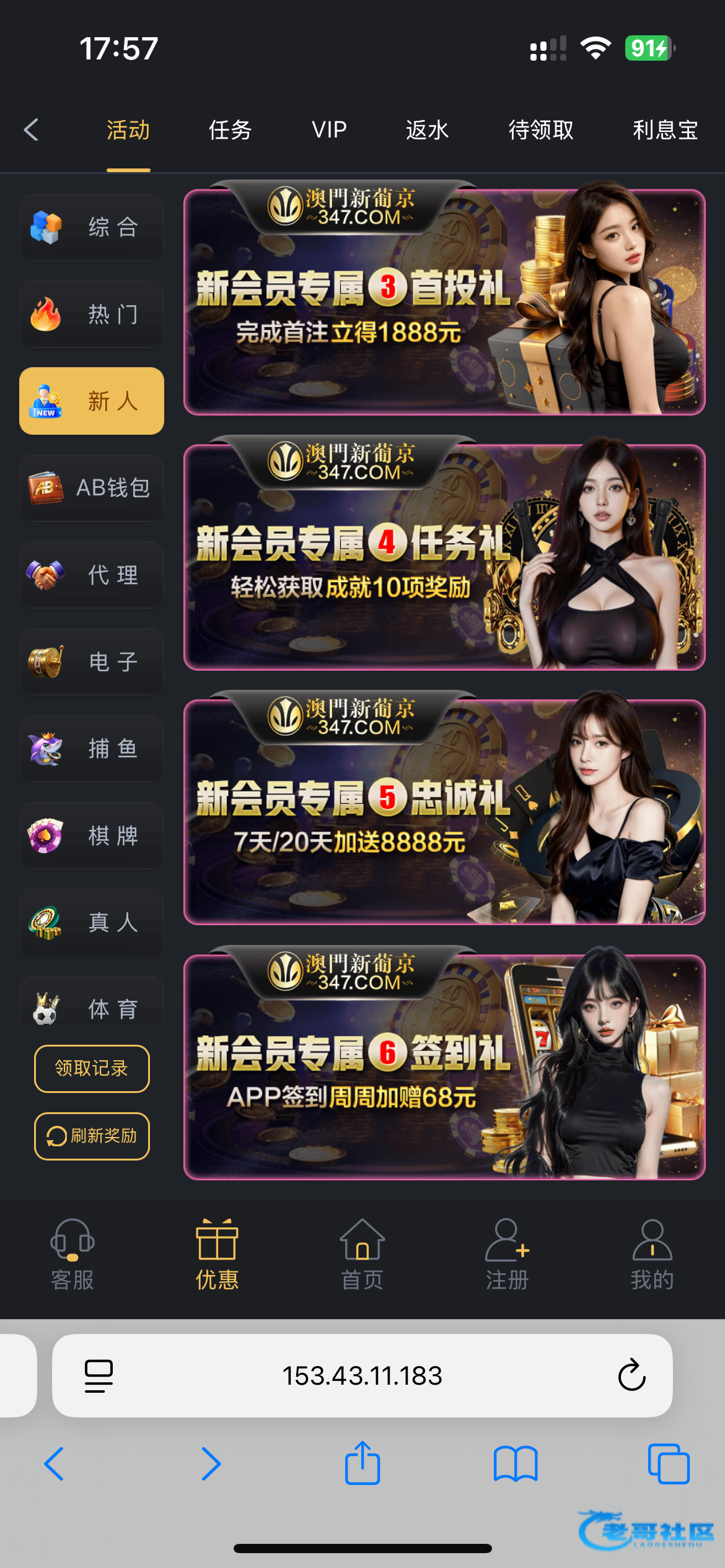Select the 代理 category
Viewport: 725px width, 1568px height.
[x=92, y=575]
